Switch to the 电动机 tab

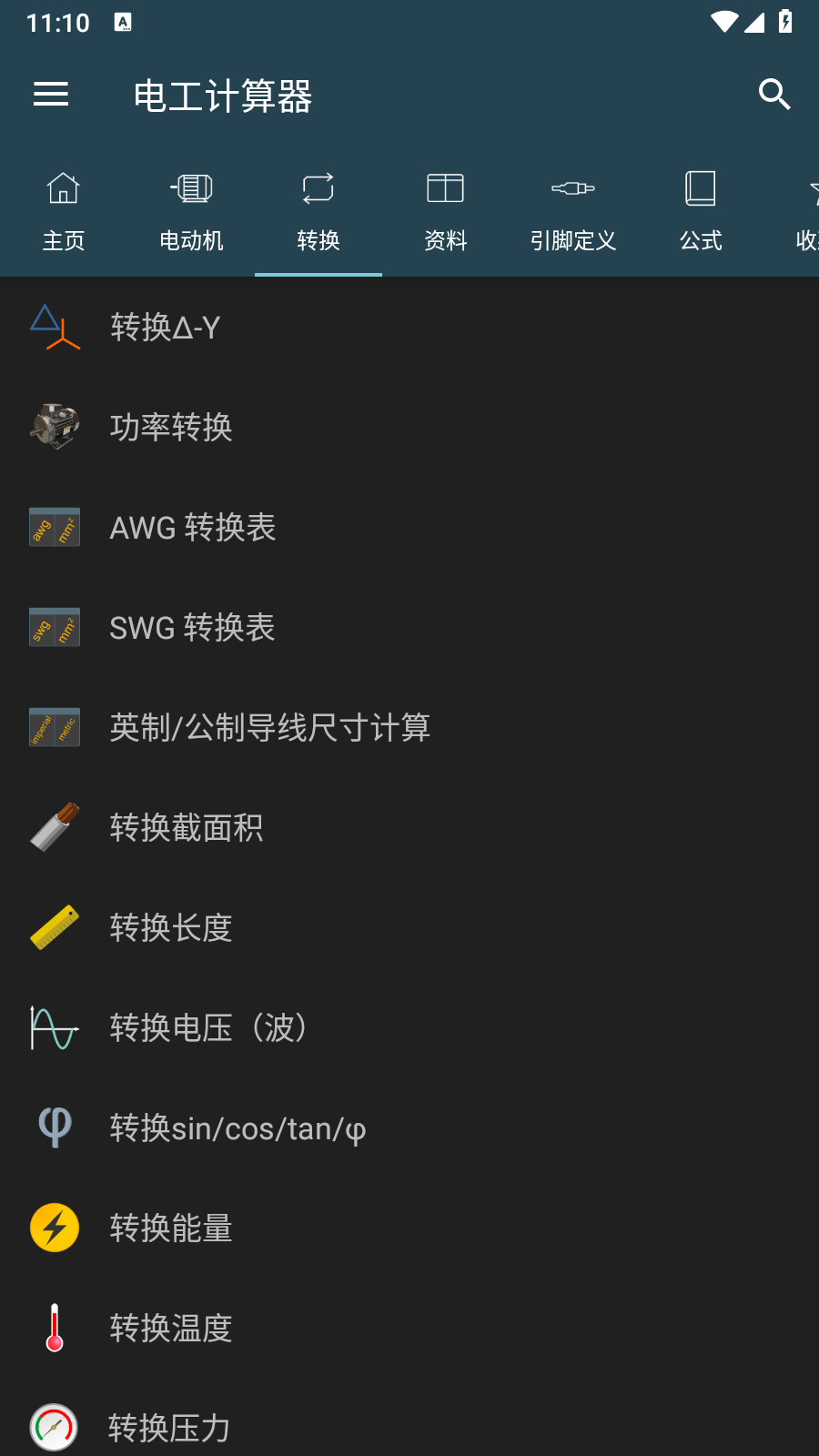pyautogui.click(x=191, y=213)
